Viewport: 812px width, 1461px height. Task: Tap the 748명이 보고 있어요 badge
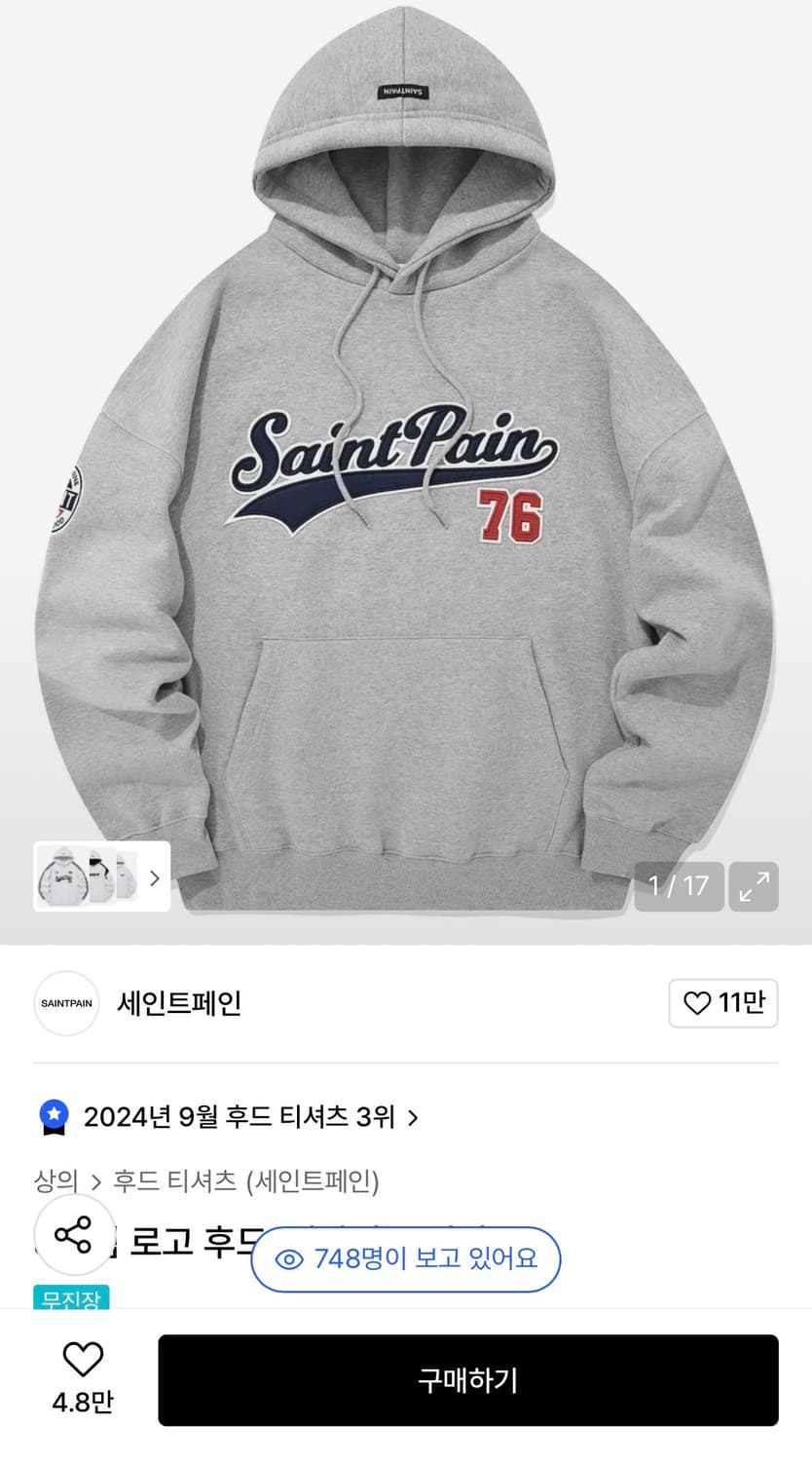(x=405, y=1258)
